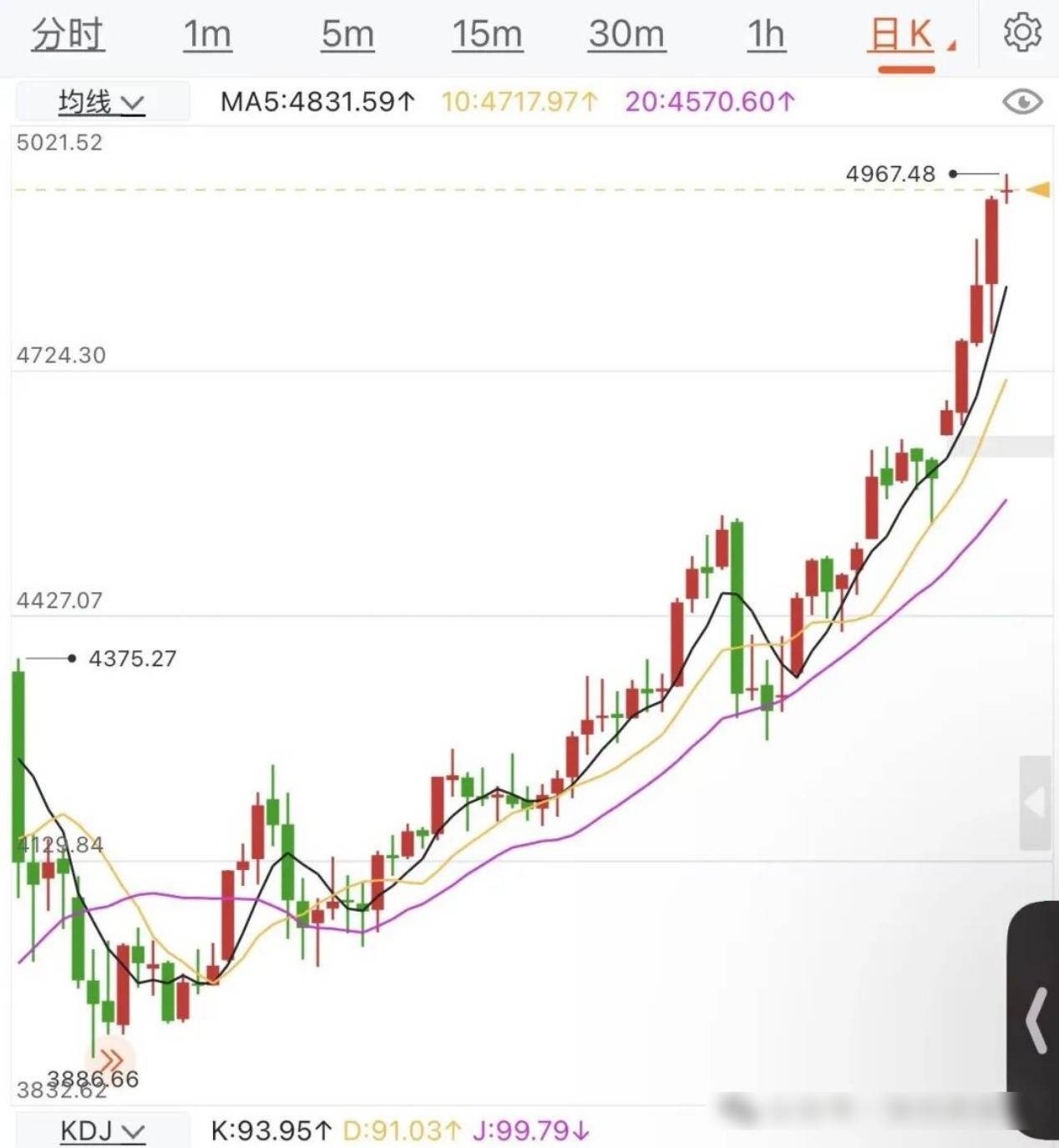The width and height of the screenshot is (1059, 1148).
Task: Switch chart to 1h interval
Action: 766,35
